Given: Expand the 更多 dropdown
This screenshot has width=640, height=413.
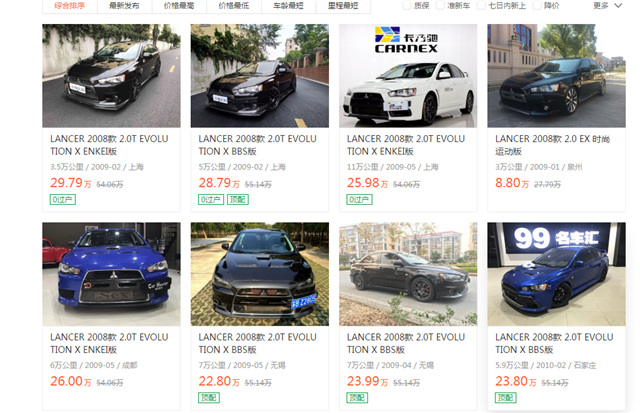Looking at the screenshot, I should (x=603, y=5).
